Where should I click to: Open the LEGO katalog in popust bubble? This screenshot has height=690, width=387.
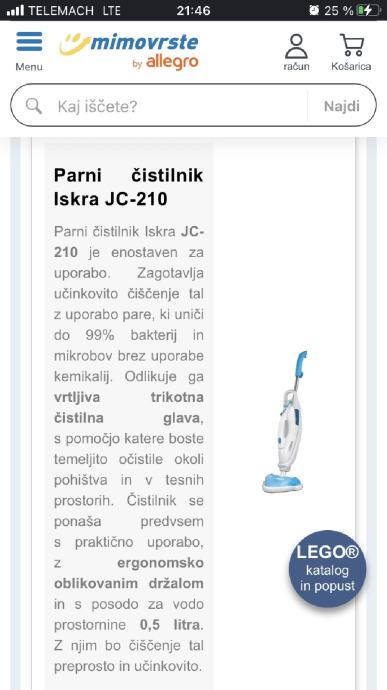coord(328,569)
